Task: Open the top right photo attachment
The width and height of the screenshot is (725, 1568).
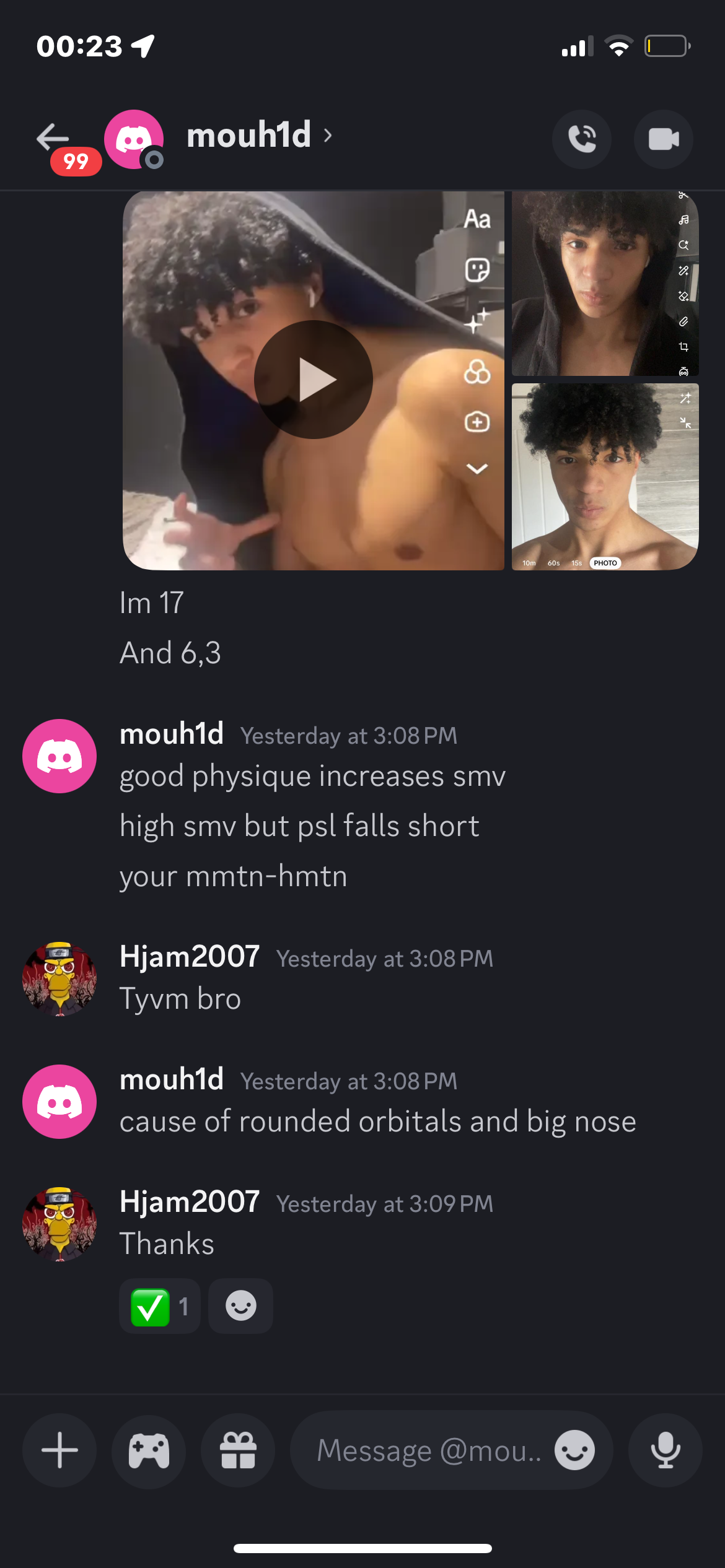Action: pos(604,284)
